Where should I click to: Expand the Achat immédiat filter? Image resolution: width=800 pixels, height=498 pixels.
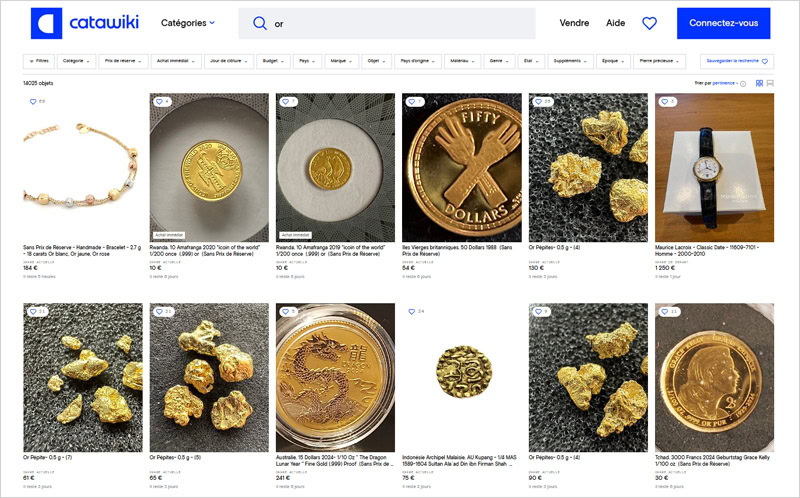[x=176, y=61]
